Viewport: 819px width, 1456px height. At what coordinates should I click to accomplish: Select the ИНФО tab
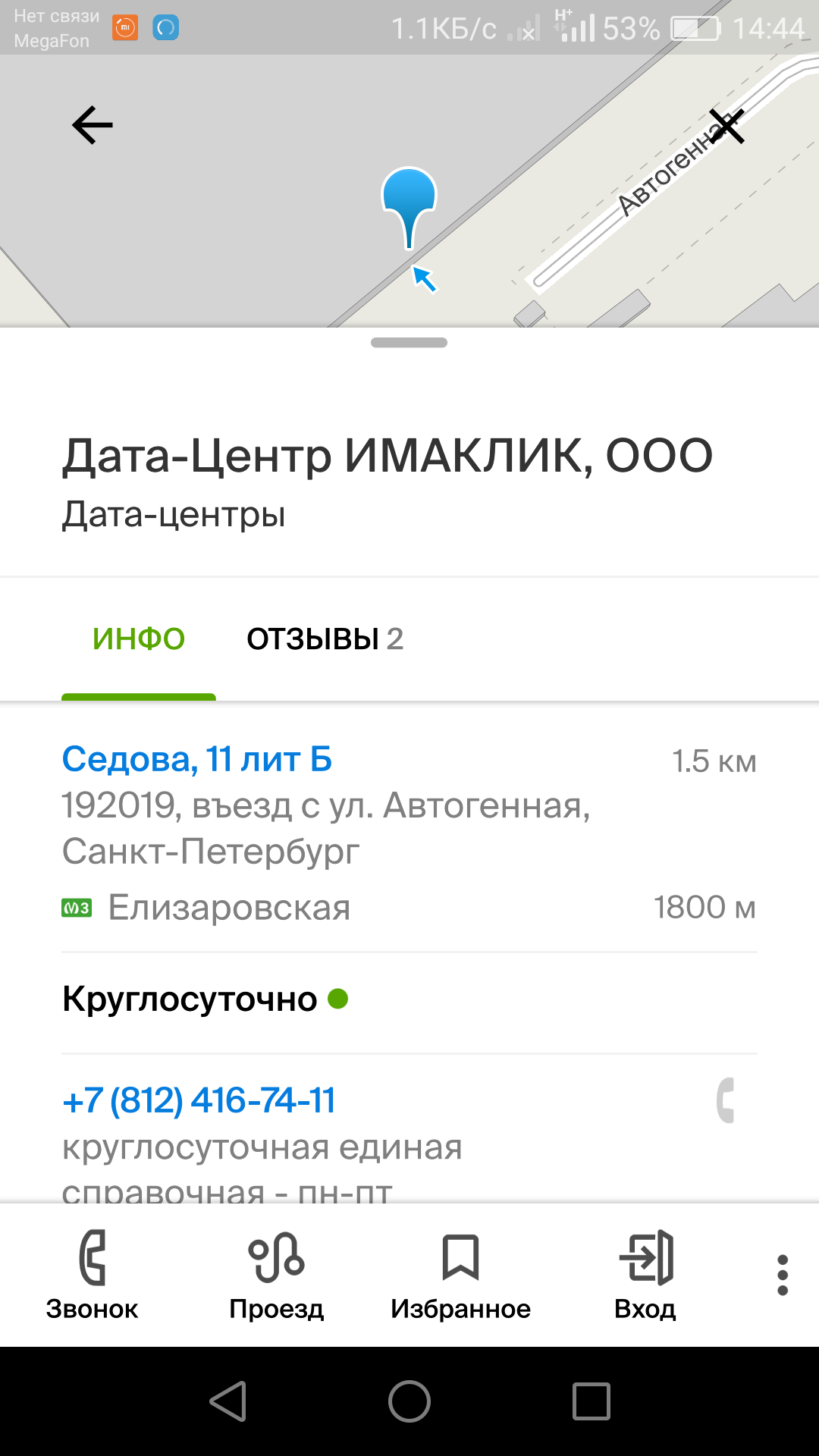coord(139,639)
